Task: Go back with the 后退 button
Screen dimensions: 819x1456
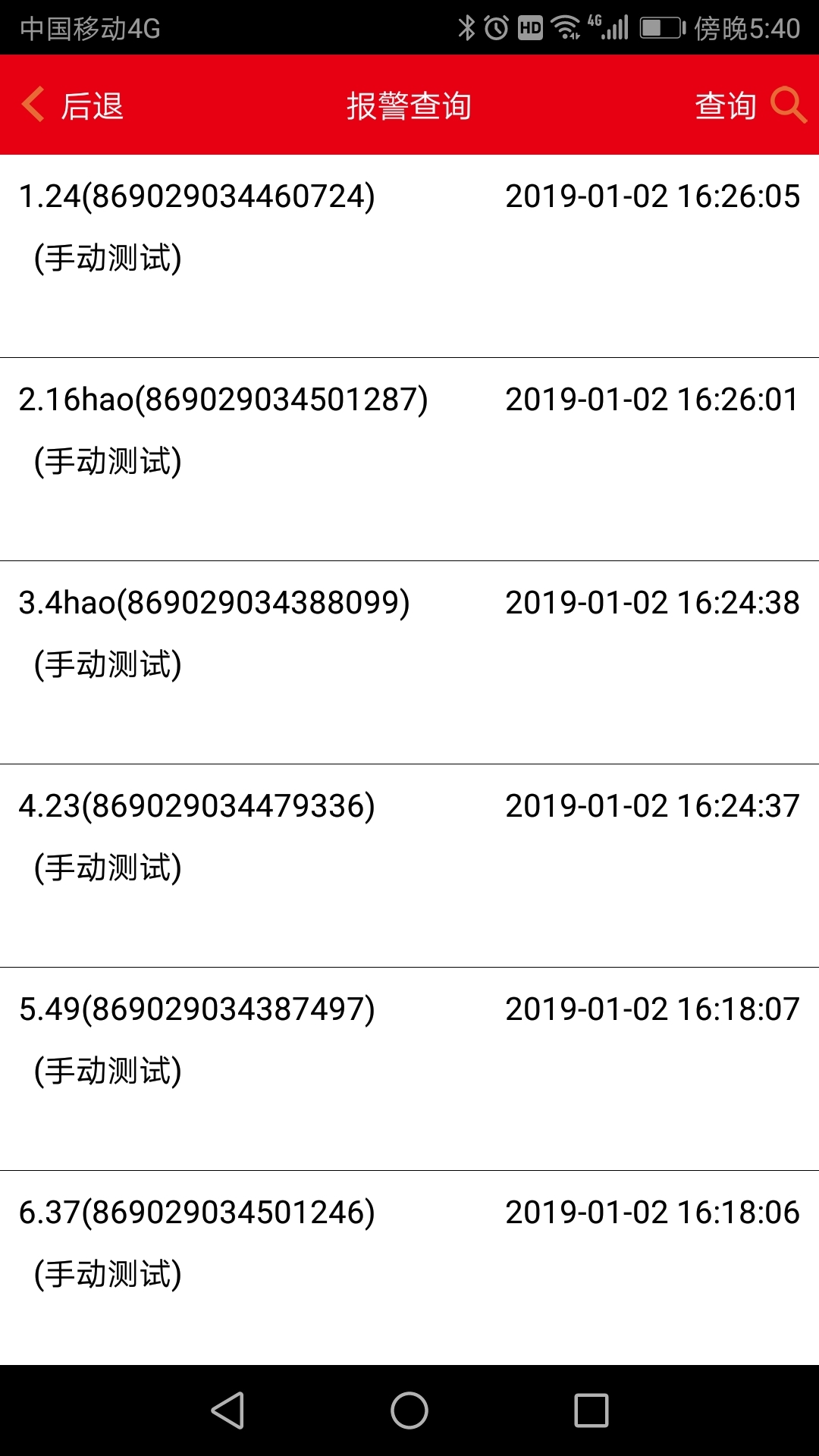Action: click(74, 105)
